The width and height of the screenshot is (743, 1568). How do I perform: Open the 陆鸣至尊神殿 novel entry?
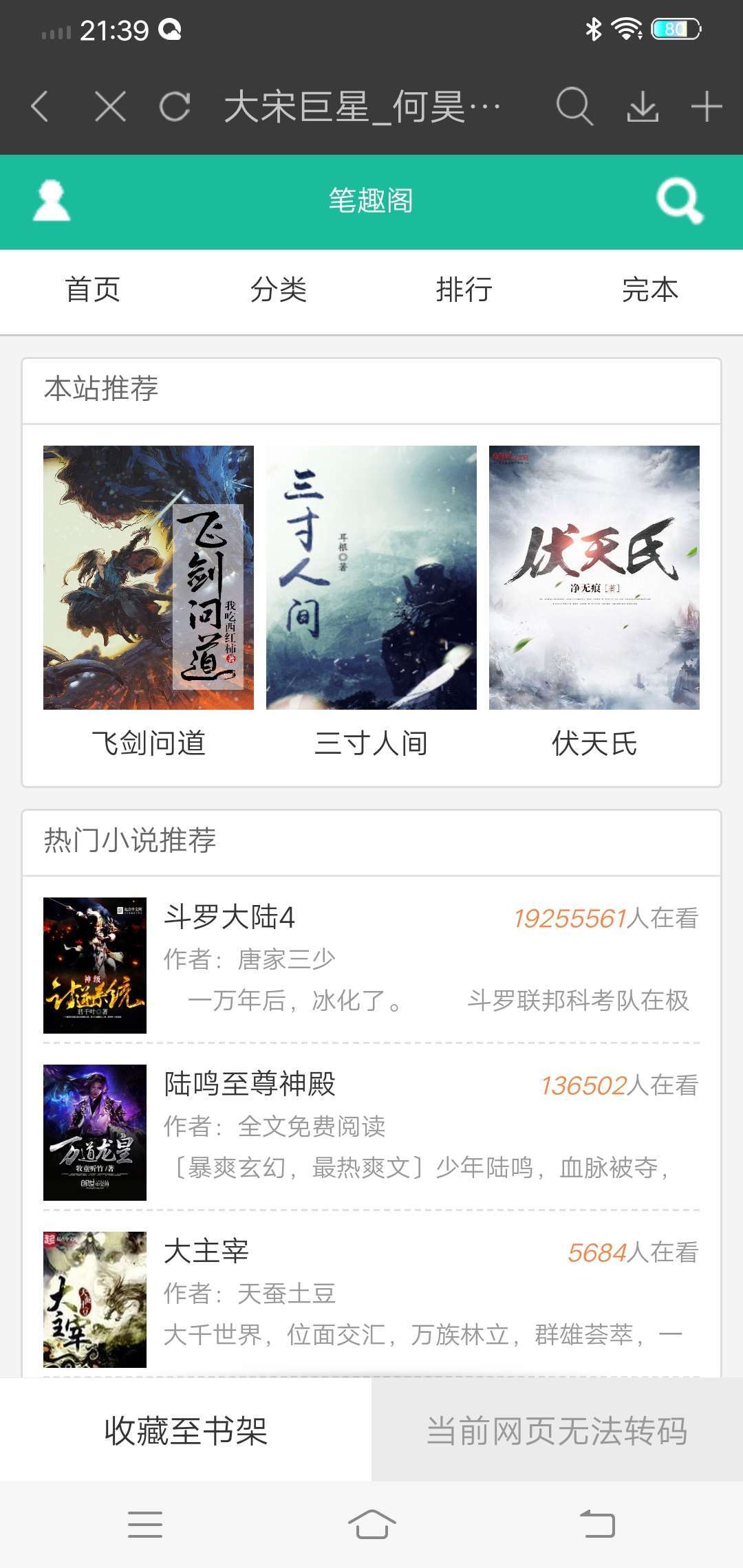249,1084
